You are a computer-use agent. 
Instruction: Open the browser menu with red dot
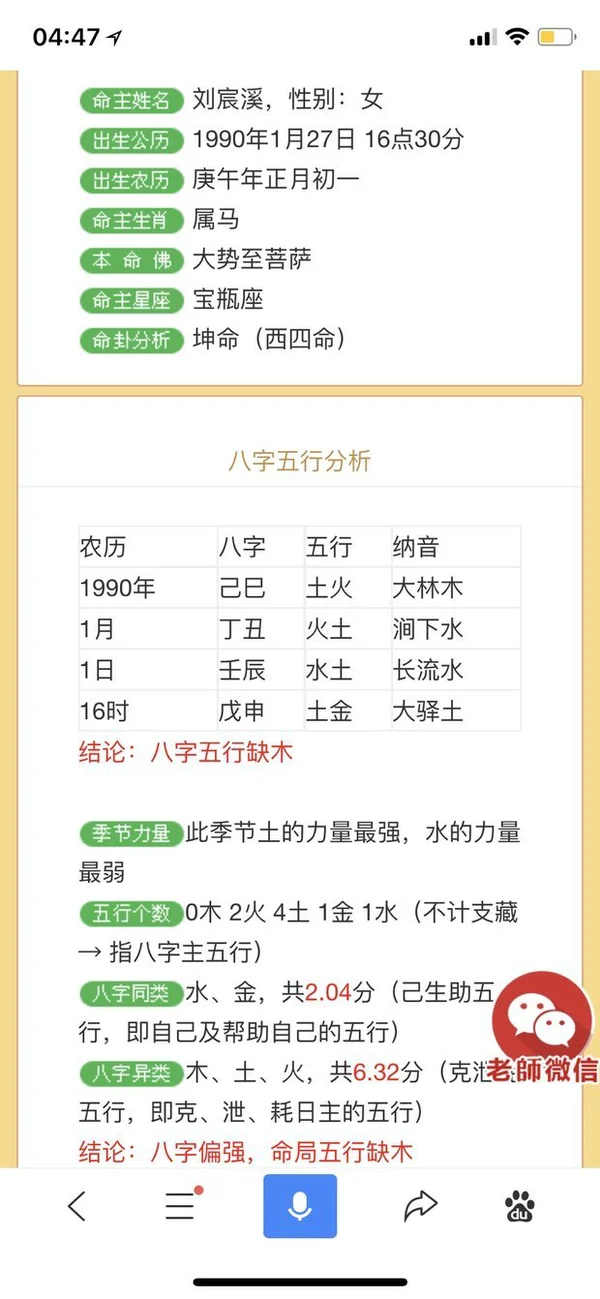[180, 1206]
